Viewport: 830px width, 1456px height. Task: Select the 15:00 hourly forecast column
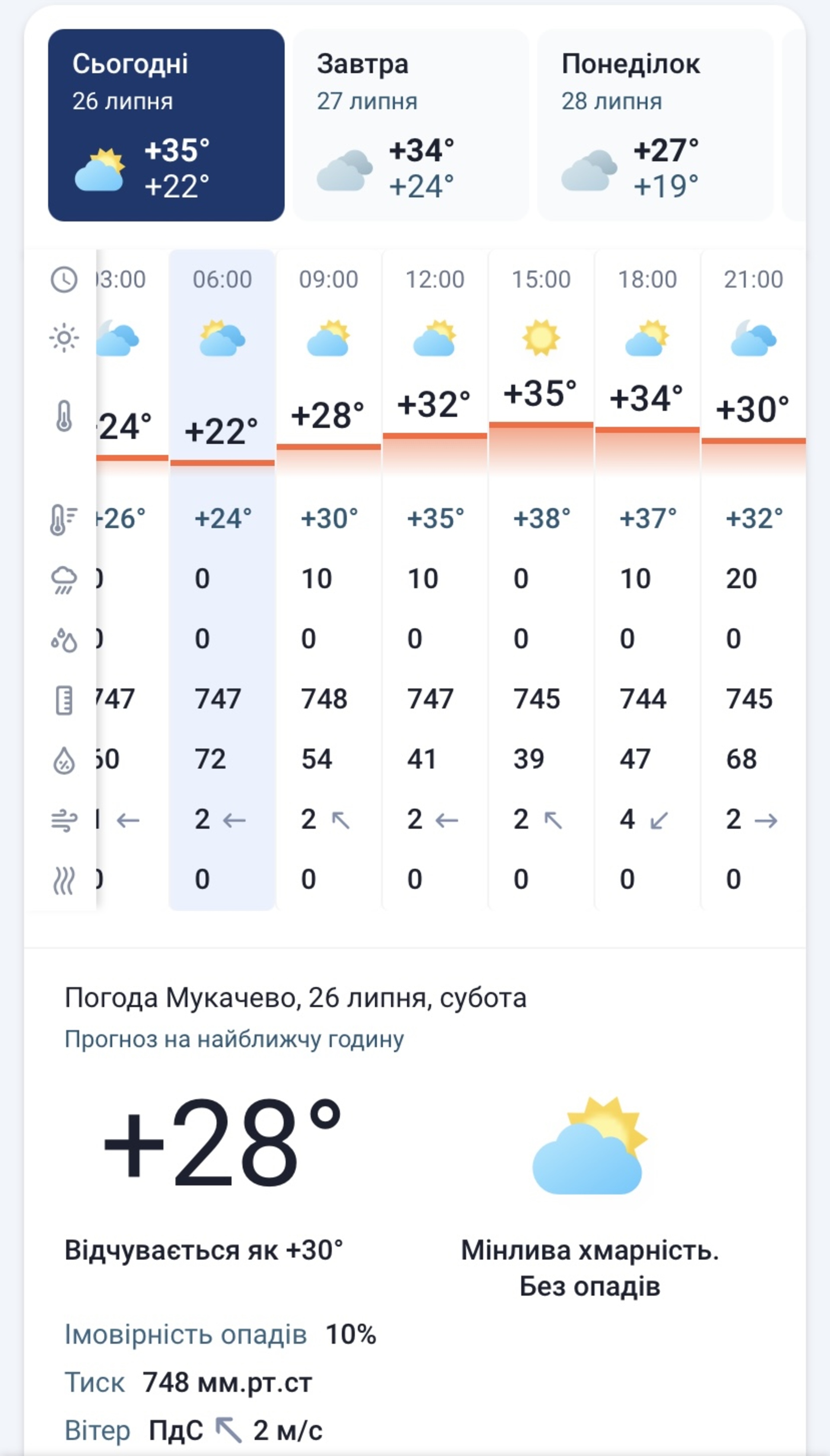click(x=540, y=578)
